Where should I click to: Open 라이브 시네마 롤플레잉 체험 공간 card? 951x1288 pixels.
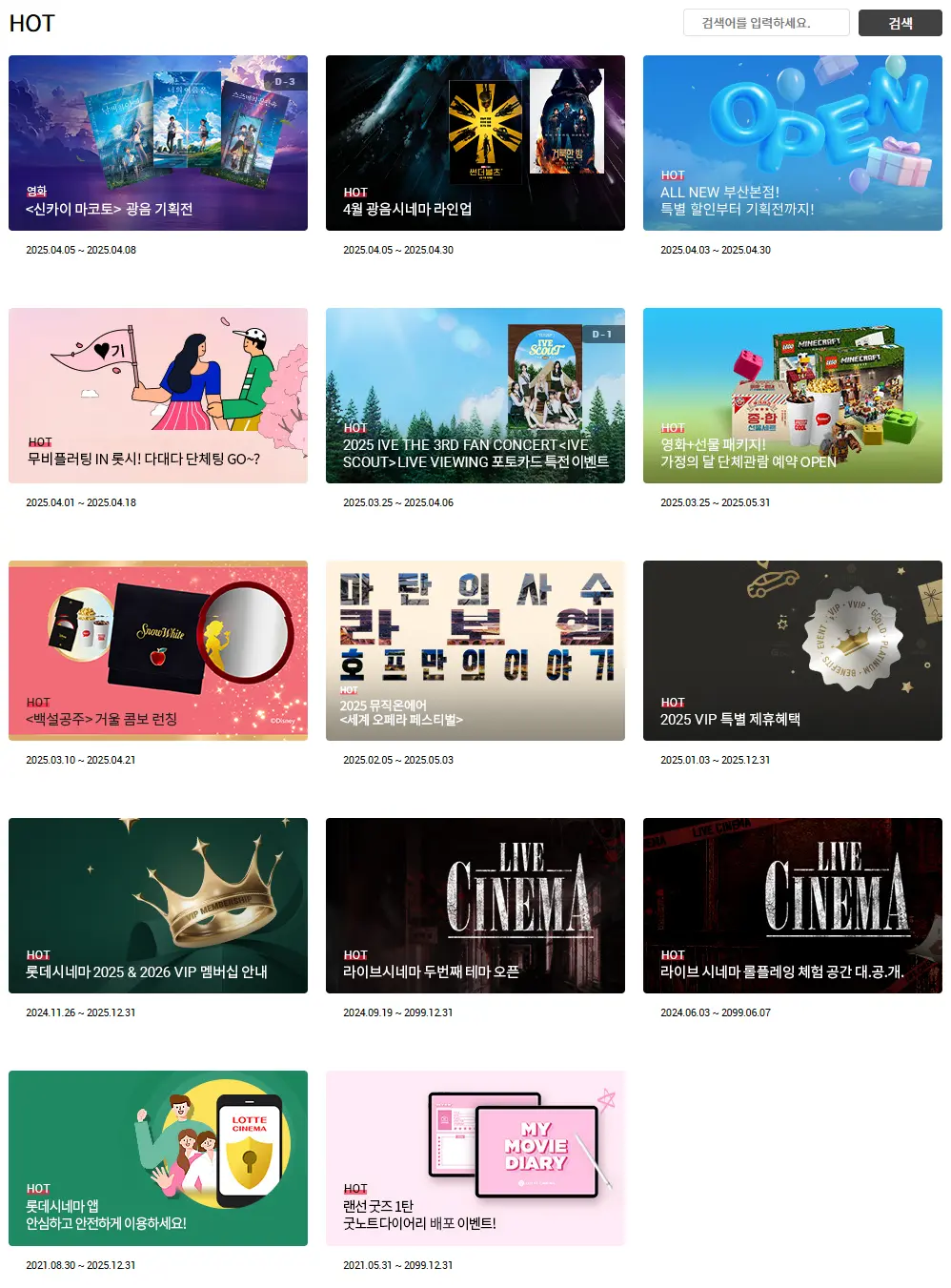[x=793, y=906]
